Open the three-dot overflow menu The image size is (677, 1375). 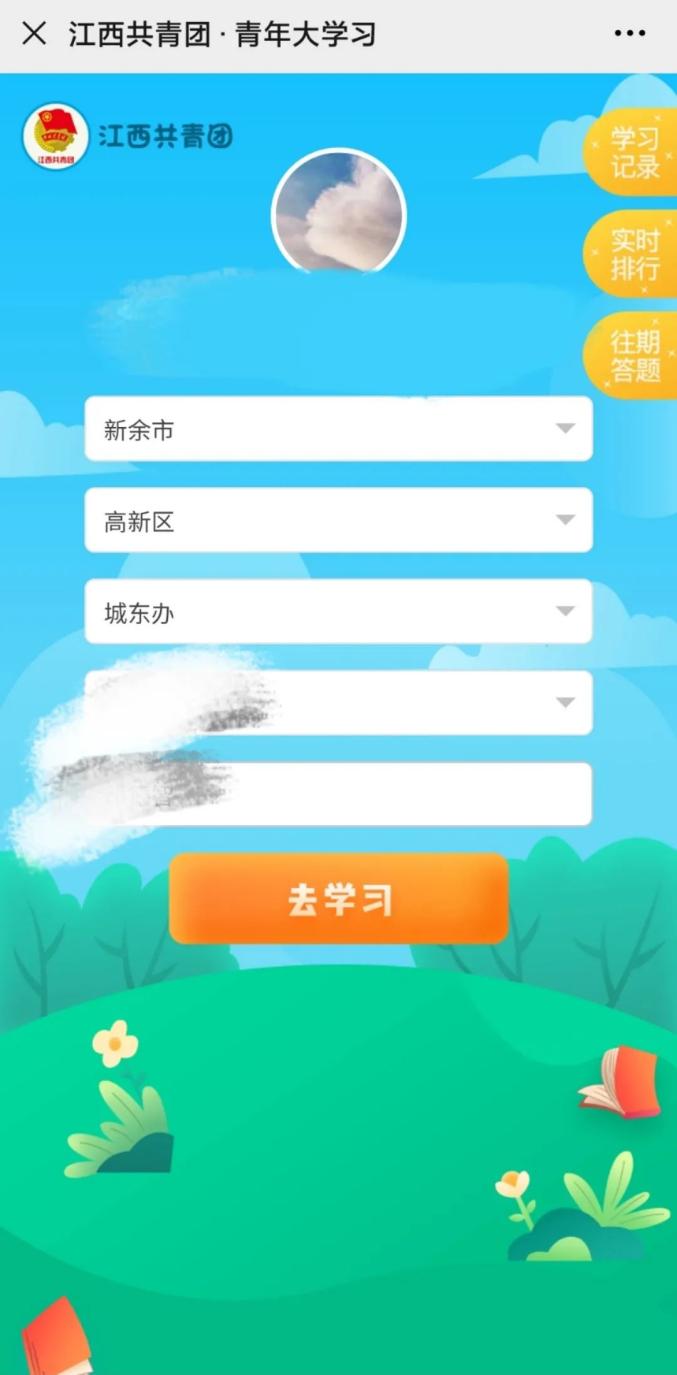coord(630,34)
